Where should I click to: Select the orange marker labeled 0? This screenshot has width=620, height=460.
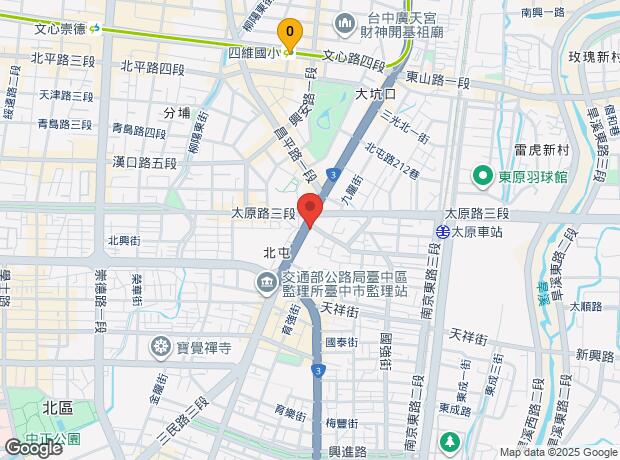point(290,35)
